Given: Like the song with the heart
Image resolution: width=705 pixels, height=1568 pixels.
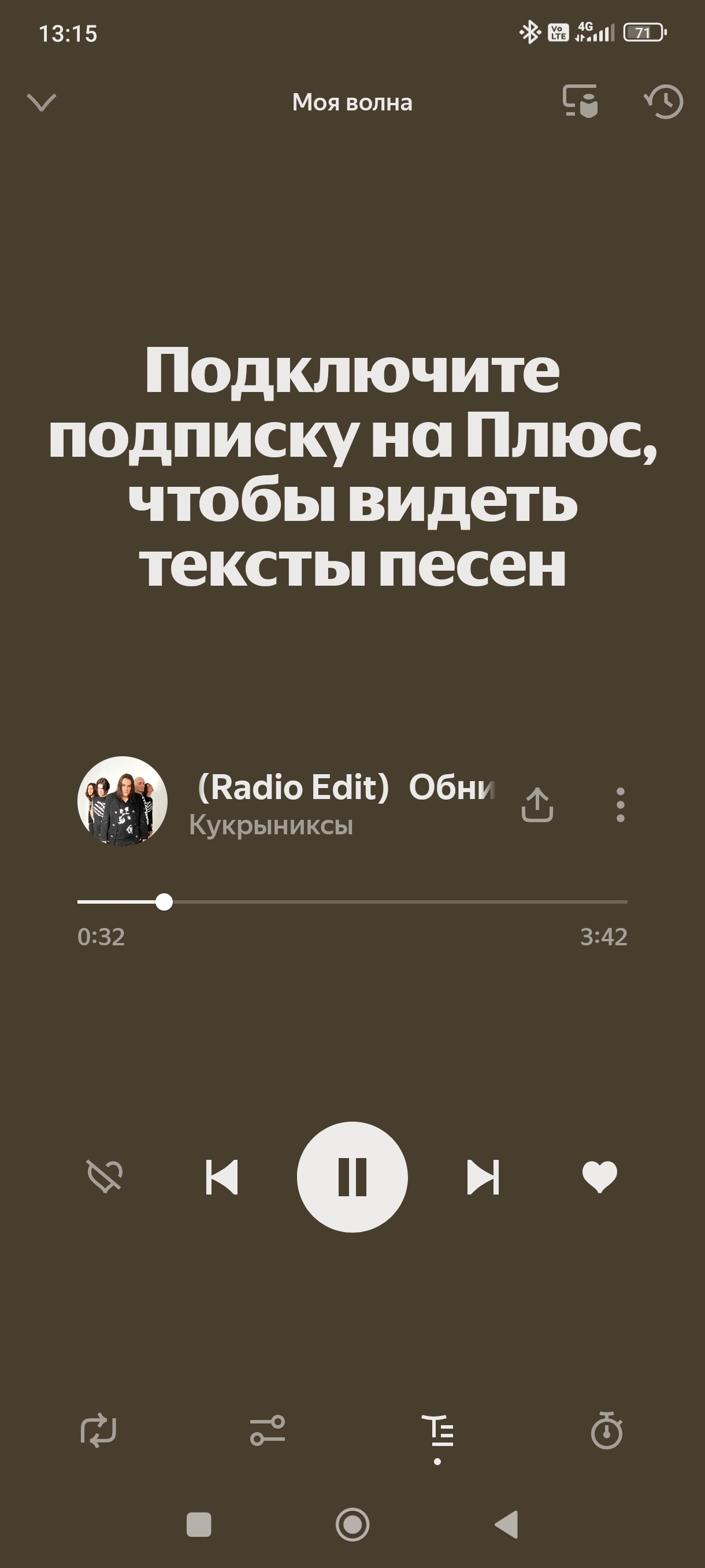Looking at the screenshot, I should (600, 1175).
